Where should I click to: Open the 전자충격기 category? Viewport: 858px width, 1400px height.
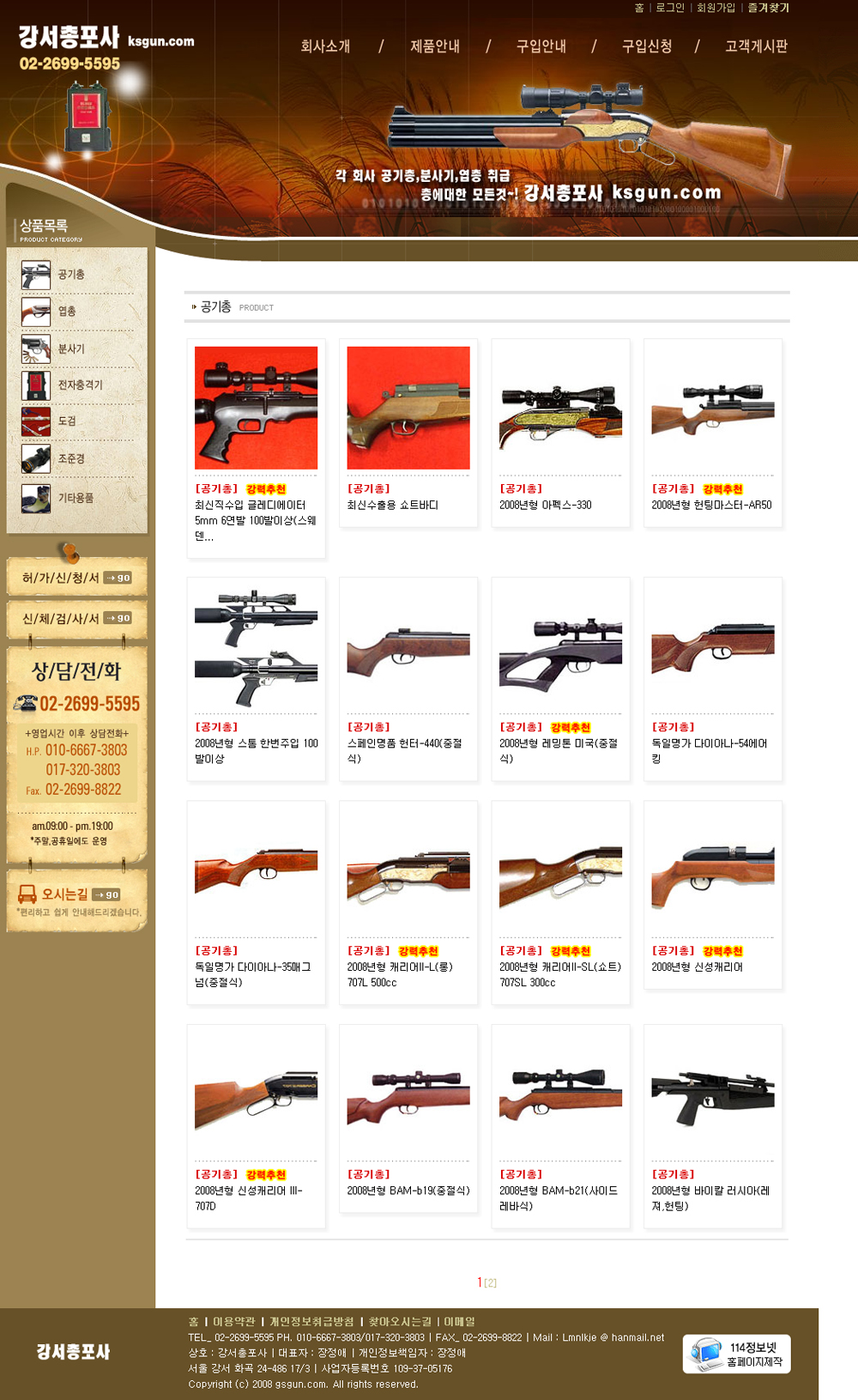click(x=80, y=385)
